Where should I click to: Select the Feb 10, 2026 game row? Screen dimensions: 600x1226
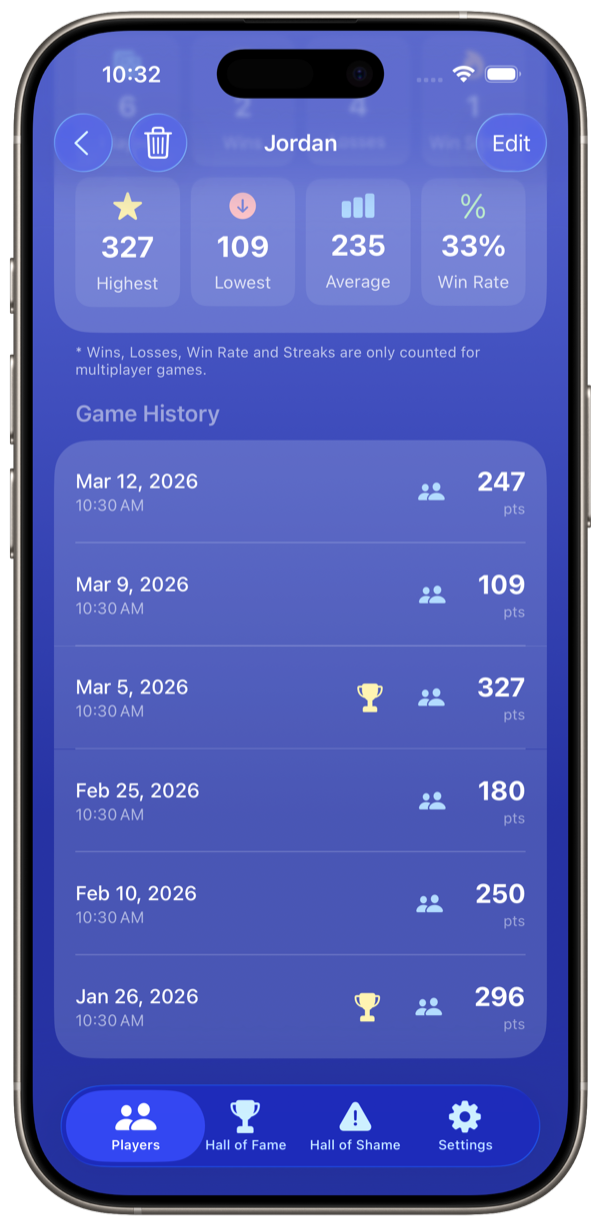(x=300, y=904)
